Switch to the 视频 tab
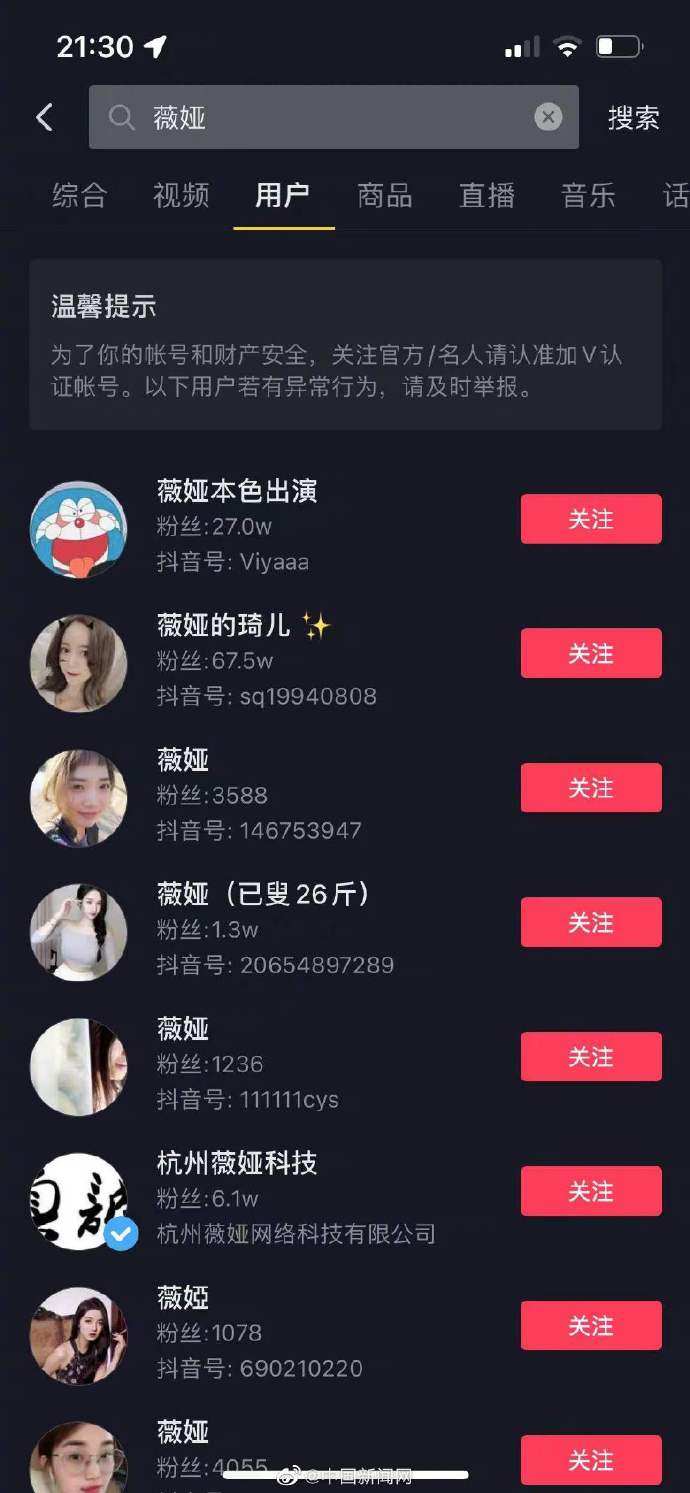690x1493 pixels. coord(181,195)
